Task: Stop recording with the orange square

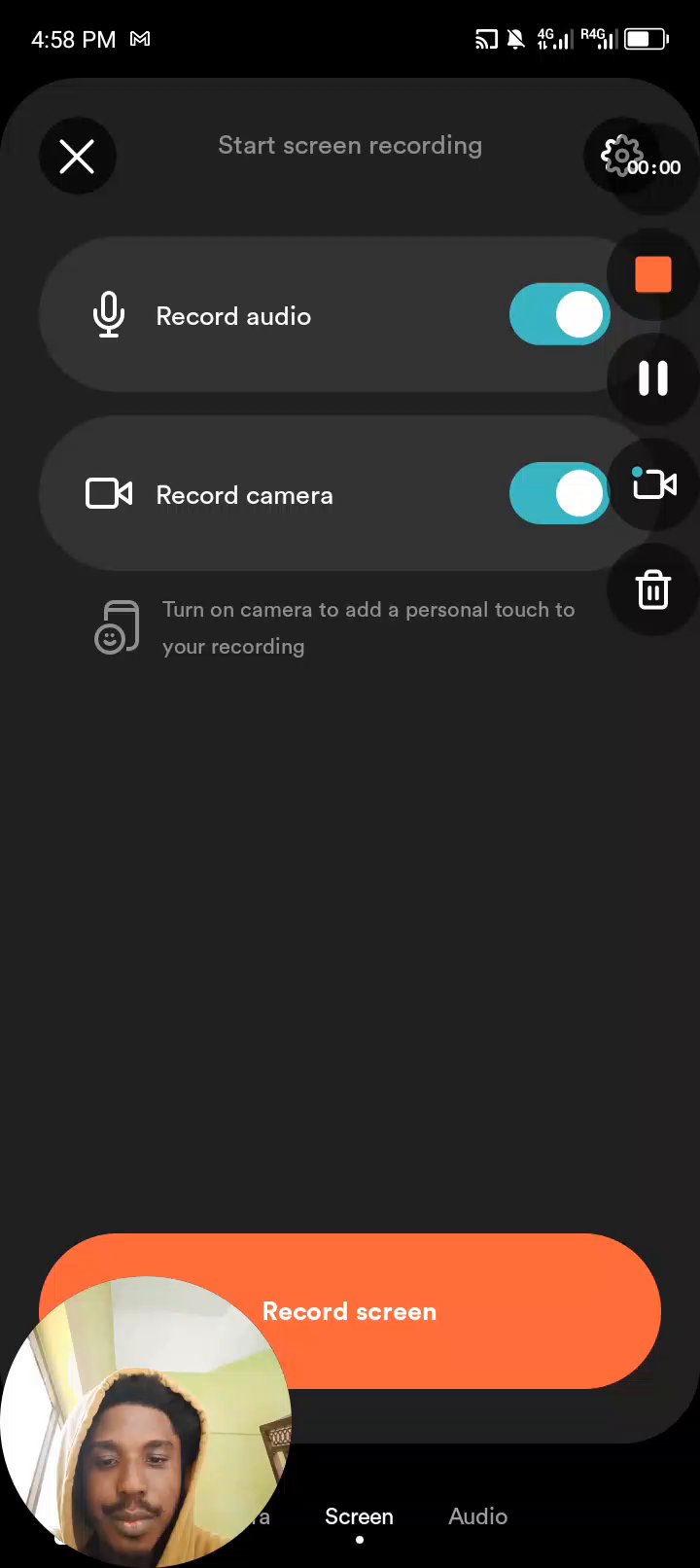Action: (x=653, y=274)
